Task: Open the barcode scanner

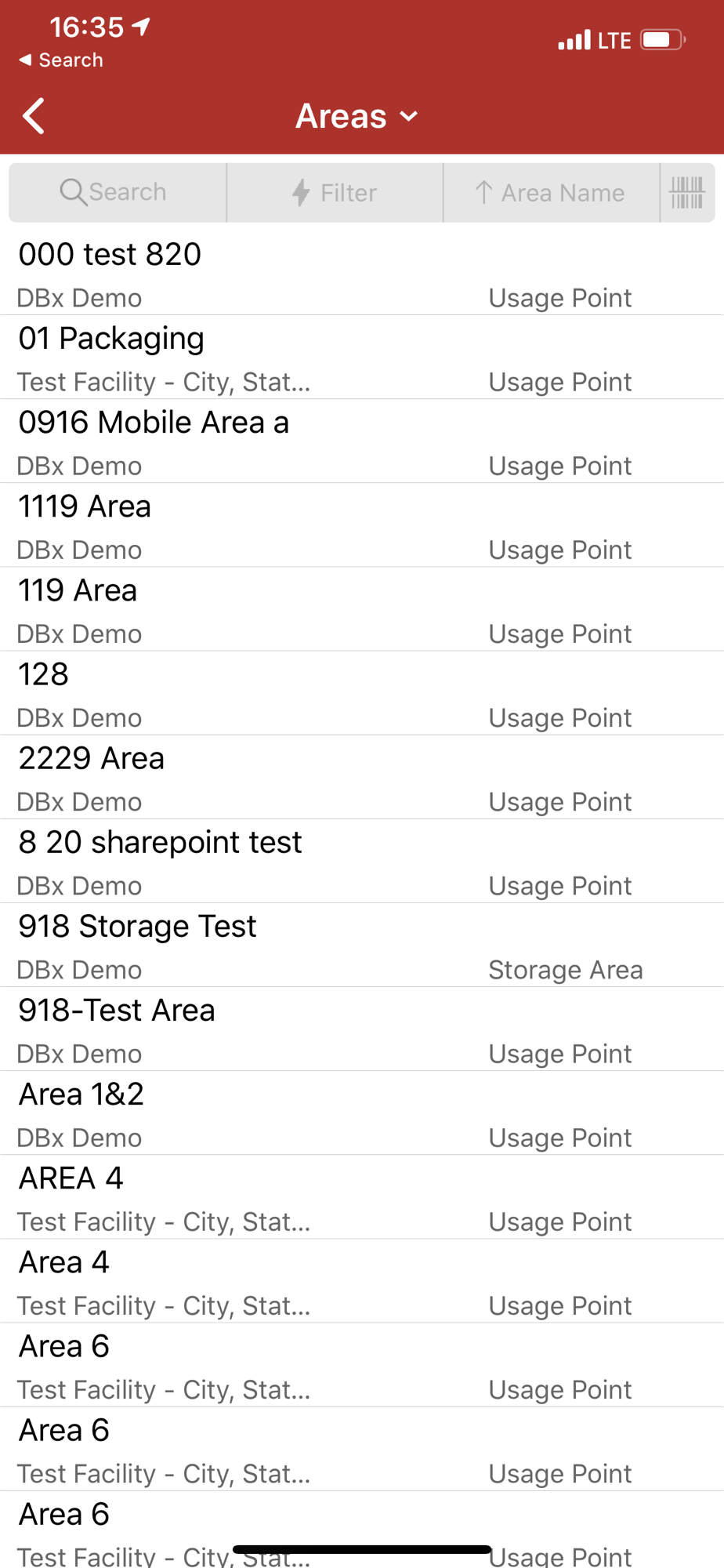Action: [x=687, y=192]
